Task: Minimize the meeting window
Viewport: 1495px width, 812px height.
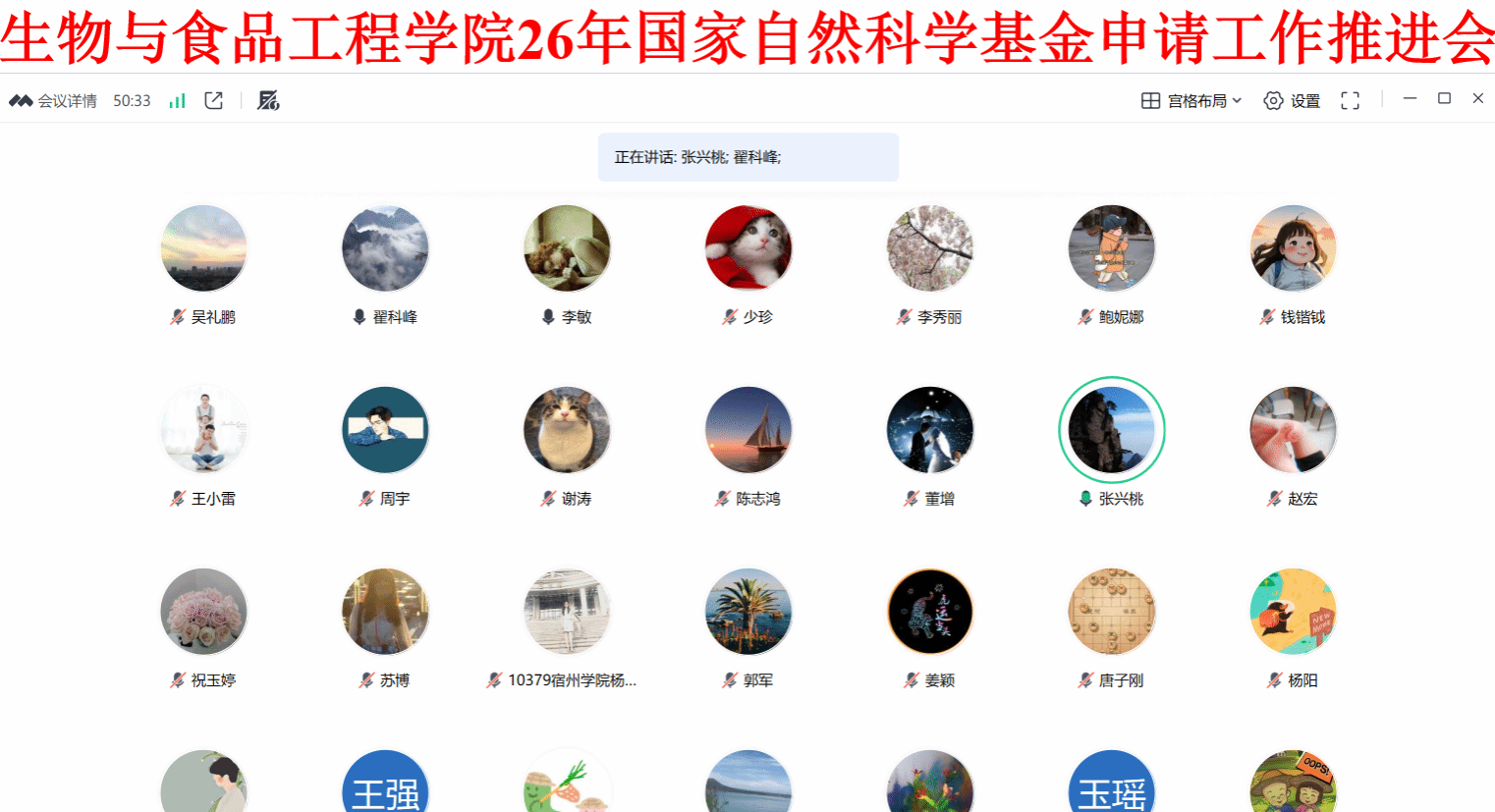Action: (x=1410, y=98)
